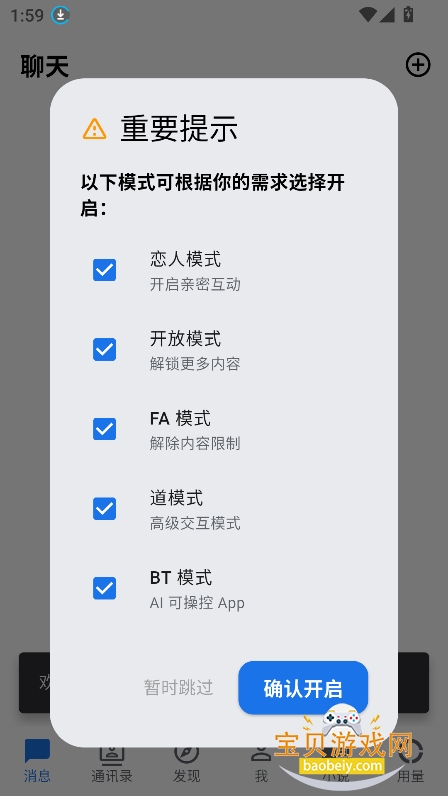This screenshot has width=448, height=796.
Task: Untick the BT 模式 checkbox
Action: (105, 588)
